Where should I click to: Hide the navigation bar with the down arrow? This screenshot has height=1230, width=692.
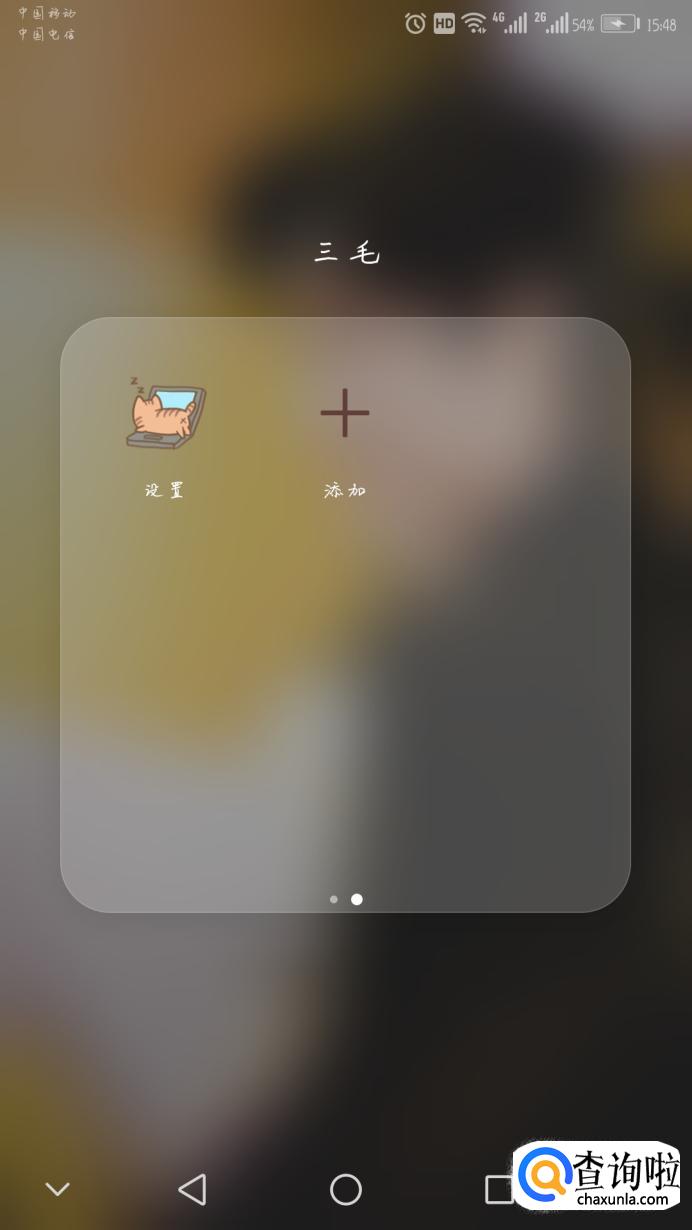click(x=57, y=1189)
